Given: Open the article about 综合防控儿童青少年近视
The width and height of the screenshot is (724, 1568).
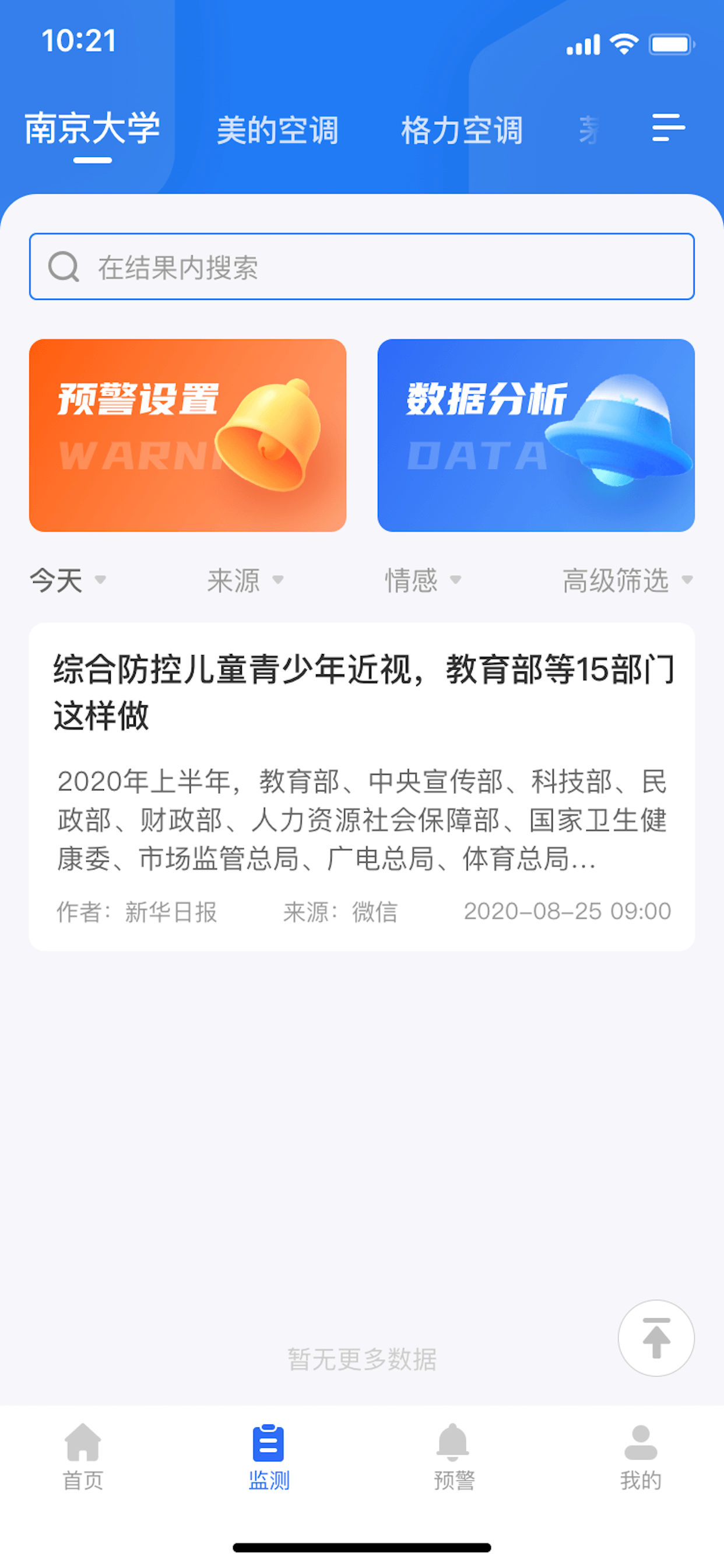Looking at the screenshot, I should coord(362,786).
